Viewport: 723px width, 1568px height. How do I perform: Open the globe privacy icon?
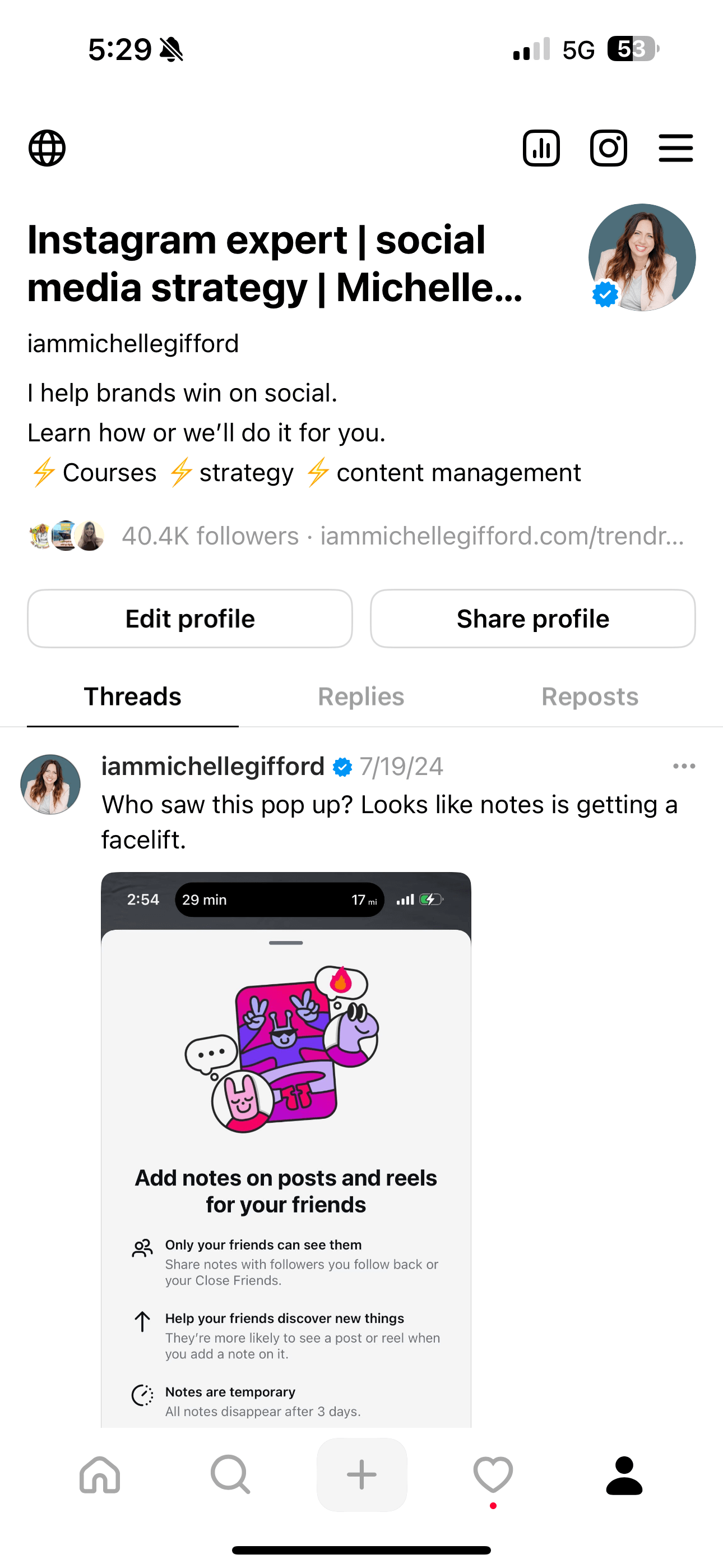tap(47, 148)
